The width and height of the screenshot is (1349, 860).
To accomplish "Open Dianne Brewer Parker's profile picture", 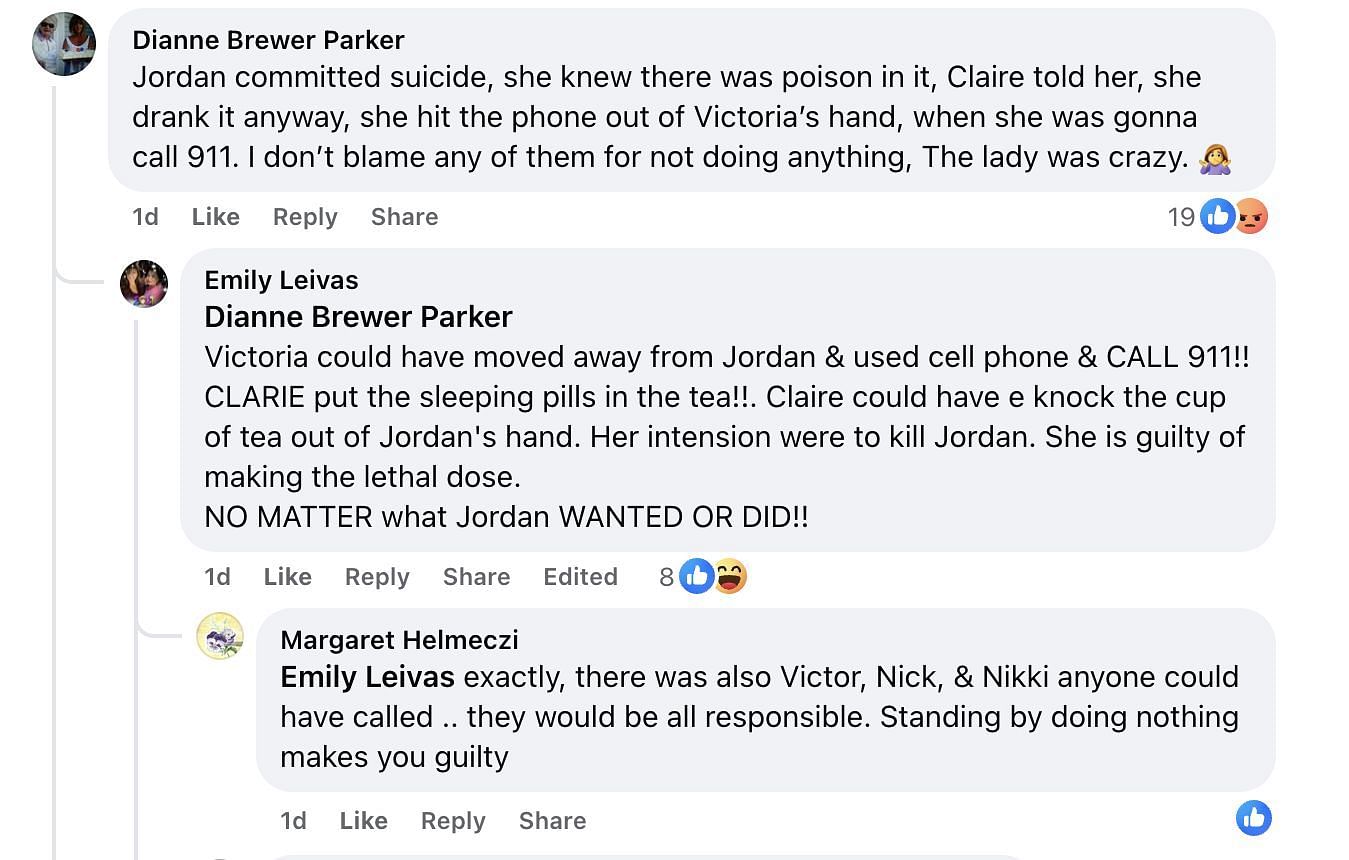I will [x=64, y=44].
